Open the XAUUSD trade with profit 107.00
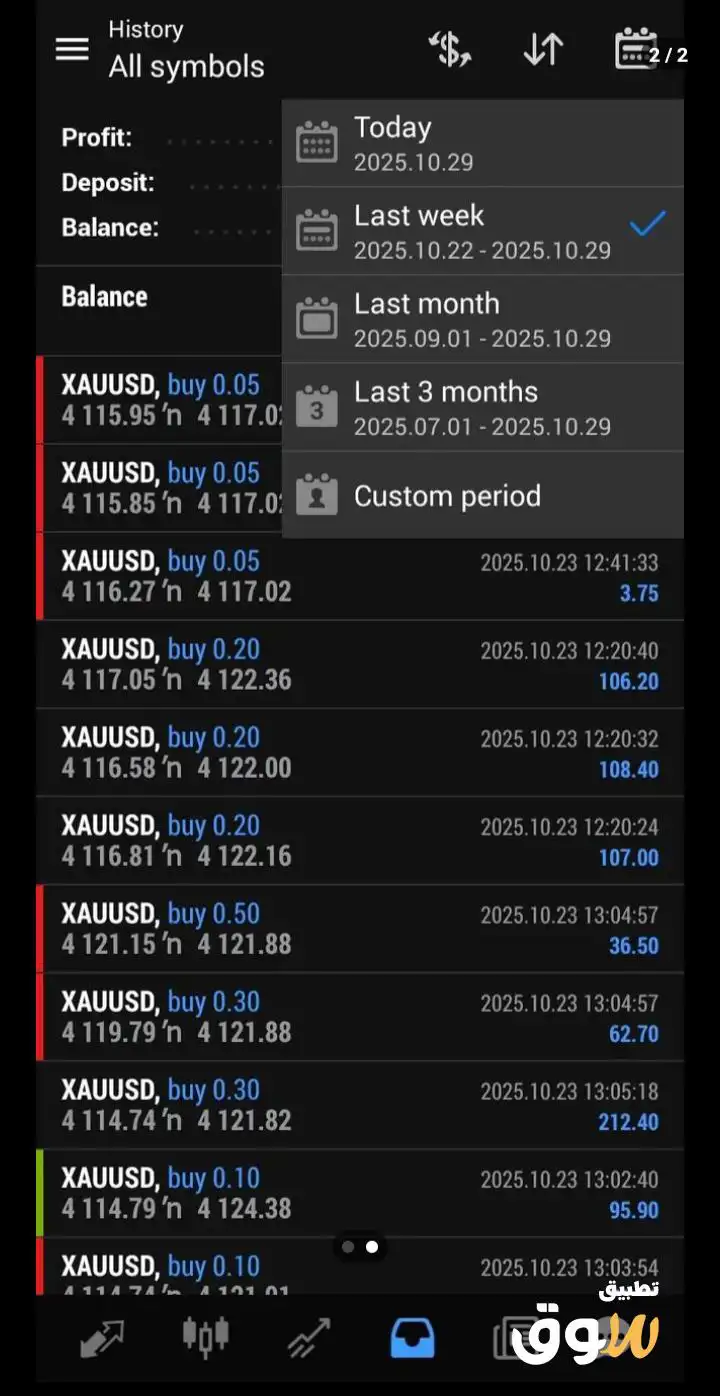This screenshot has height=1396, width=720. point(360,841)
